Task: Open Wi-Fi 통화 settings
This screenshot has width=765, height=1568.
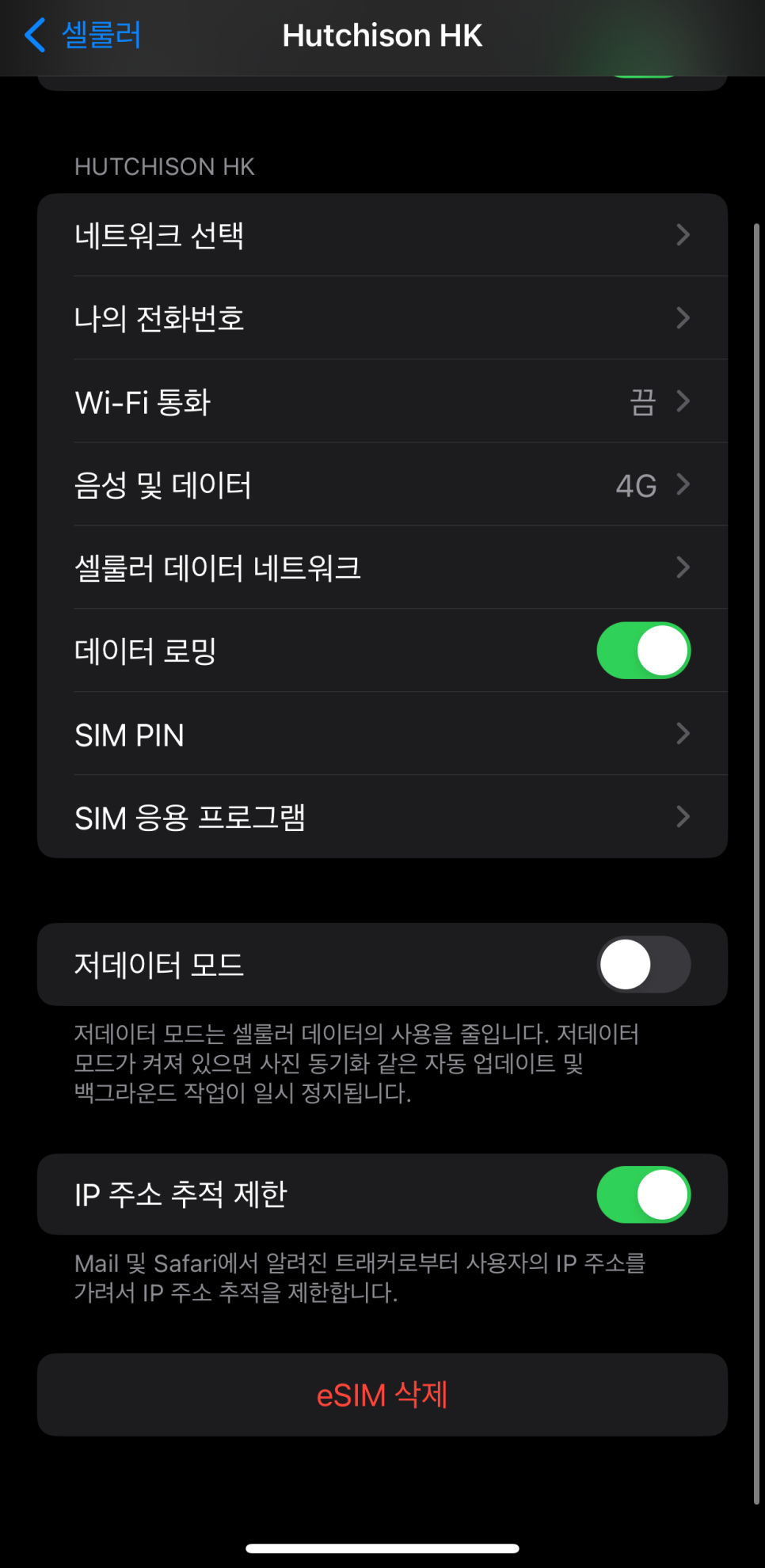Action: click(x=382, y=401)
